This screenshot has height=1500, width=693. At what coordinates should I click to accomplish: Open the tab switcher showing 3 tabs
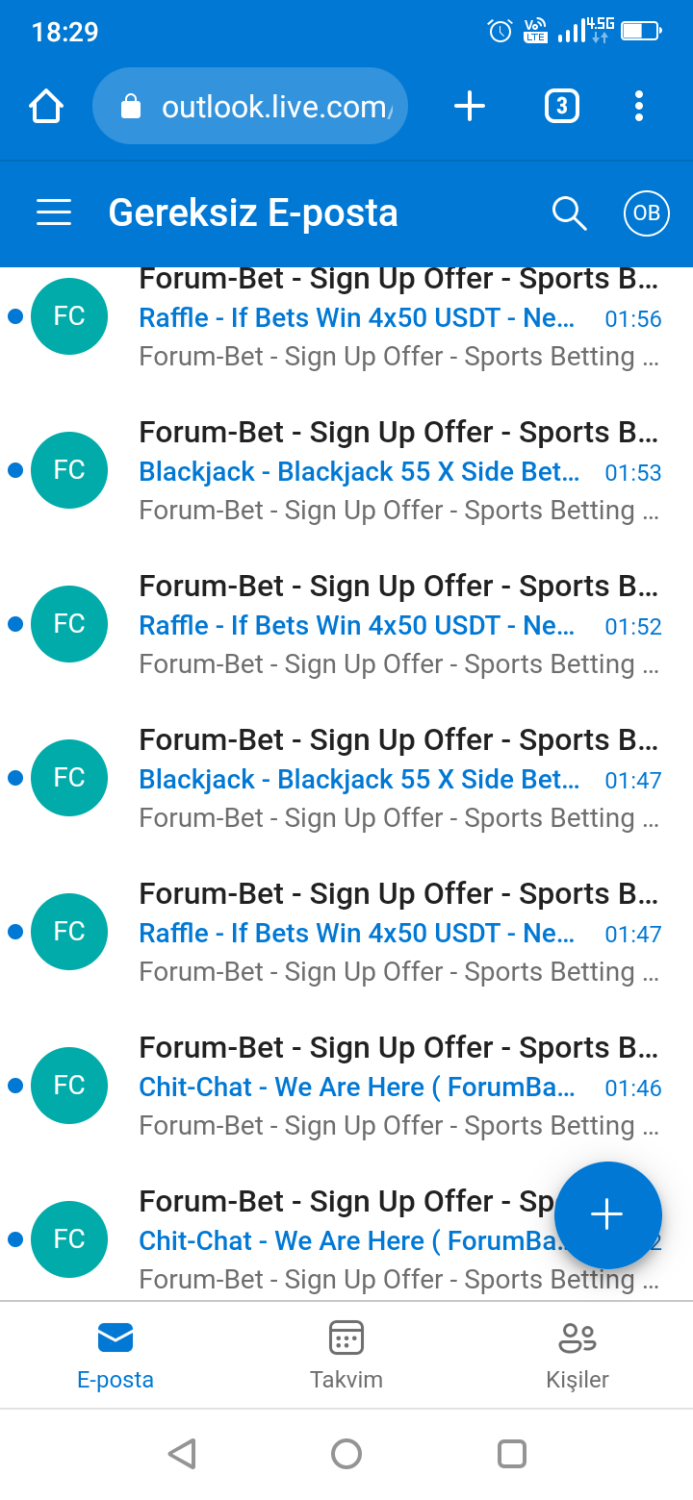click(561, 106)
